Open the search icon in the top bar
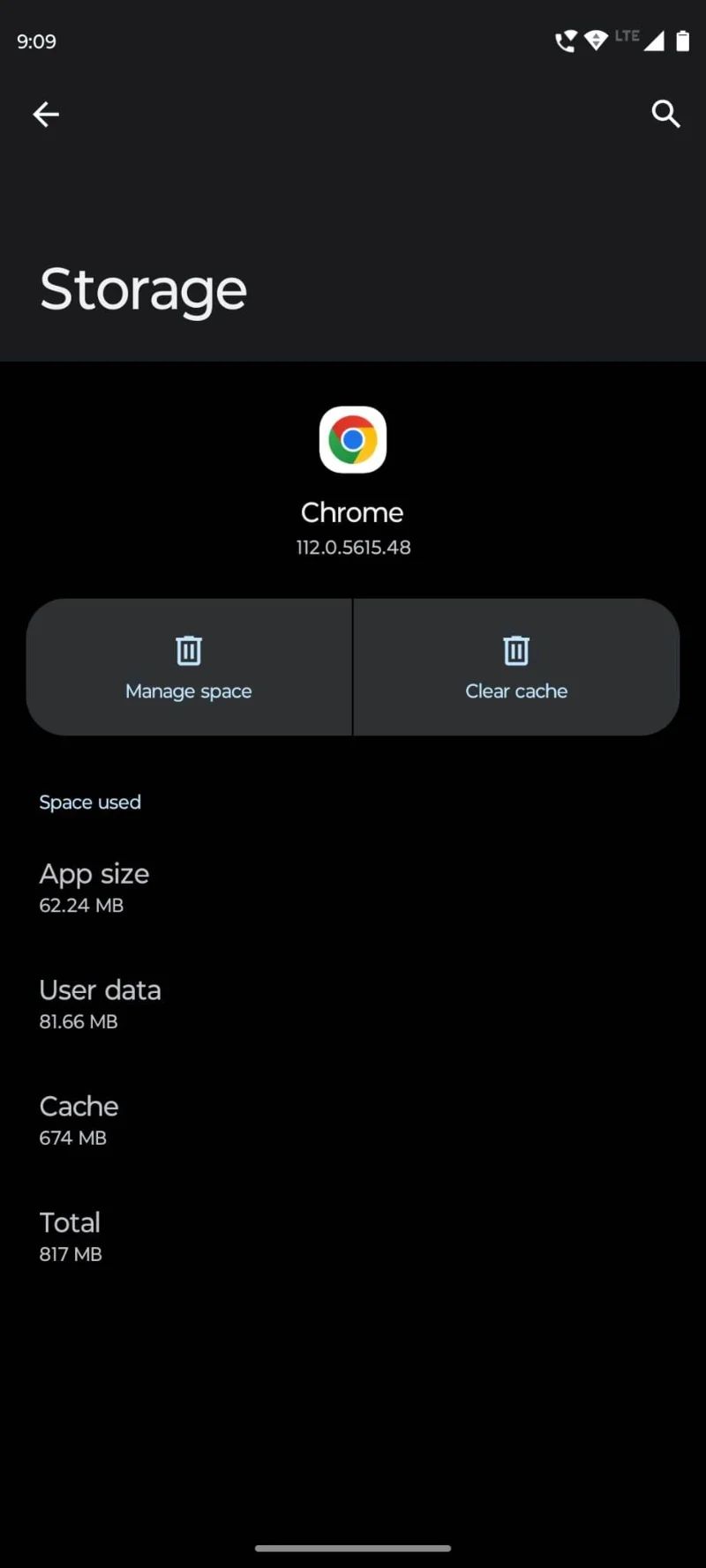This screenshot has width=706, height=1568. pyautogui.click(x=665, y=114)
